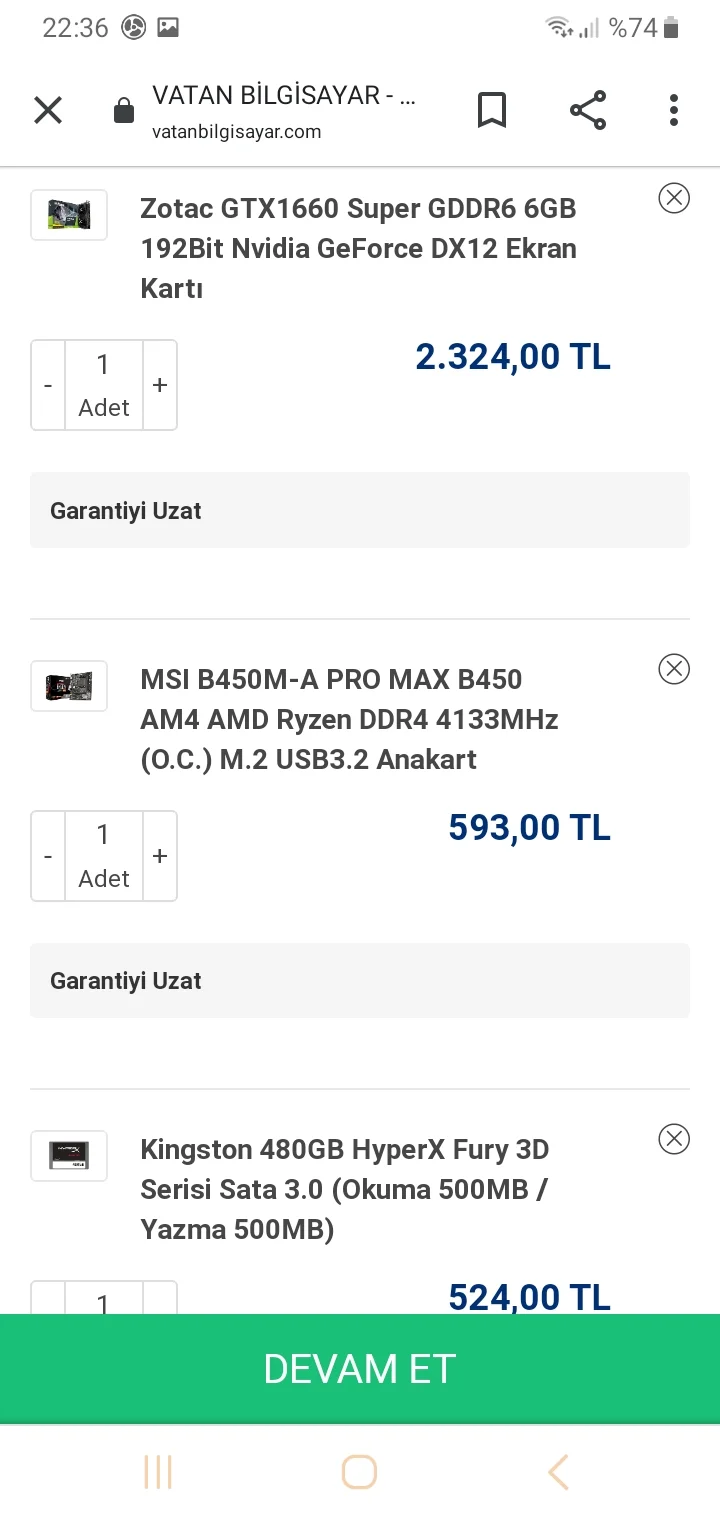Increase quantity of the Zotac graphics card

(159, 384)
